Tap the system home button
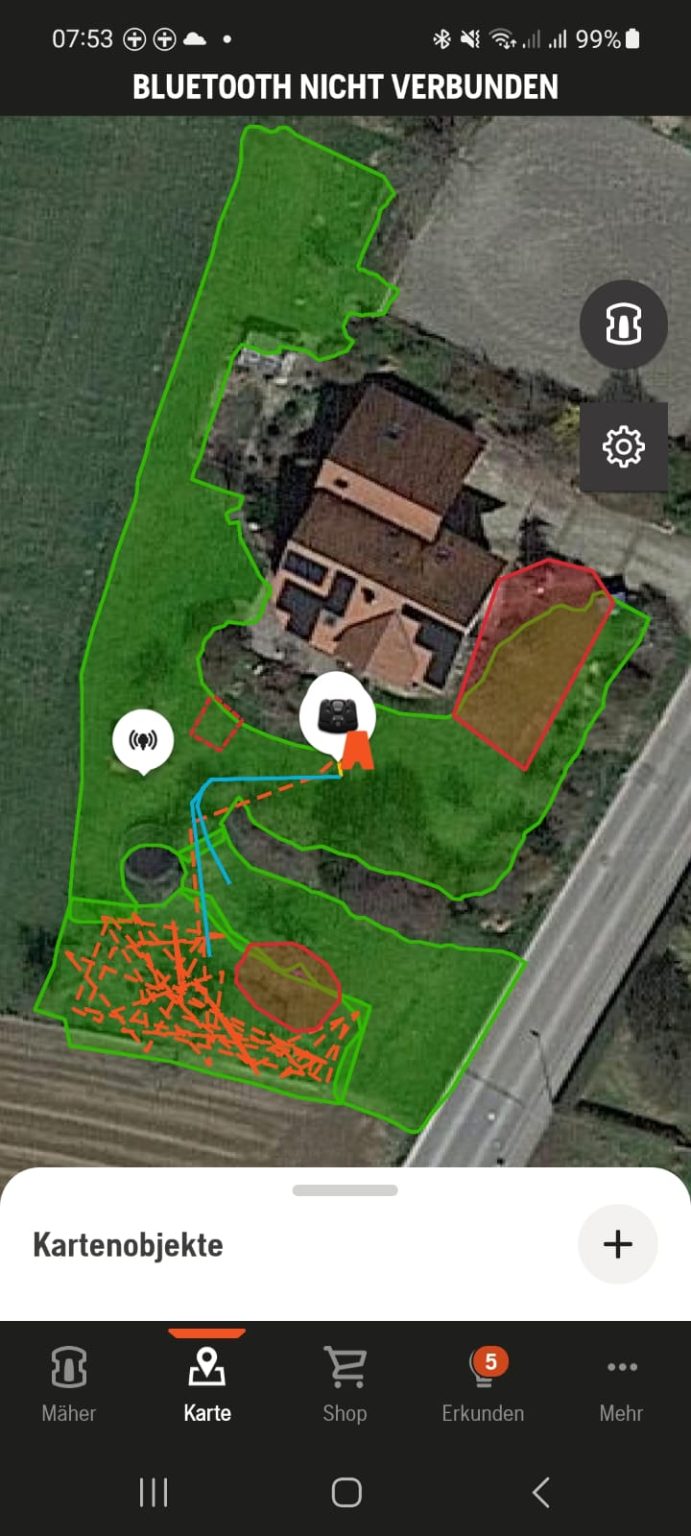The height and width of the screenshot is (1536, 691). (x=346, y=1493)
